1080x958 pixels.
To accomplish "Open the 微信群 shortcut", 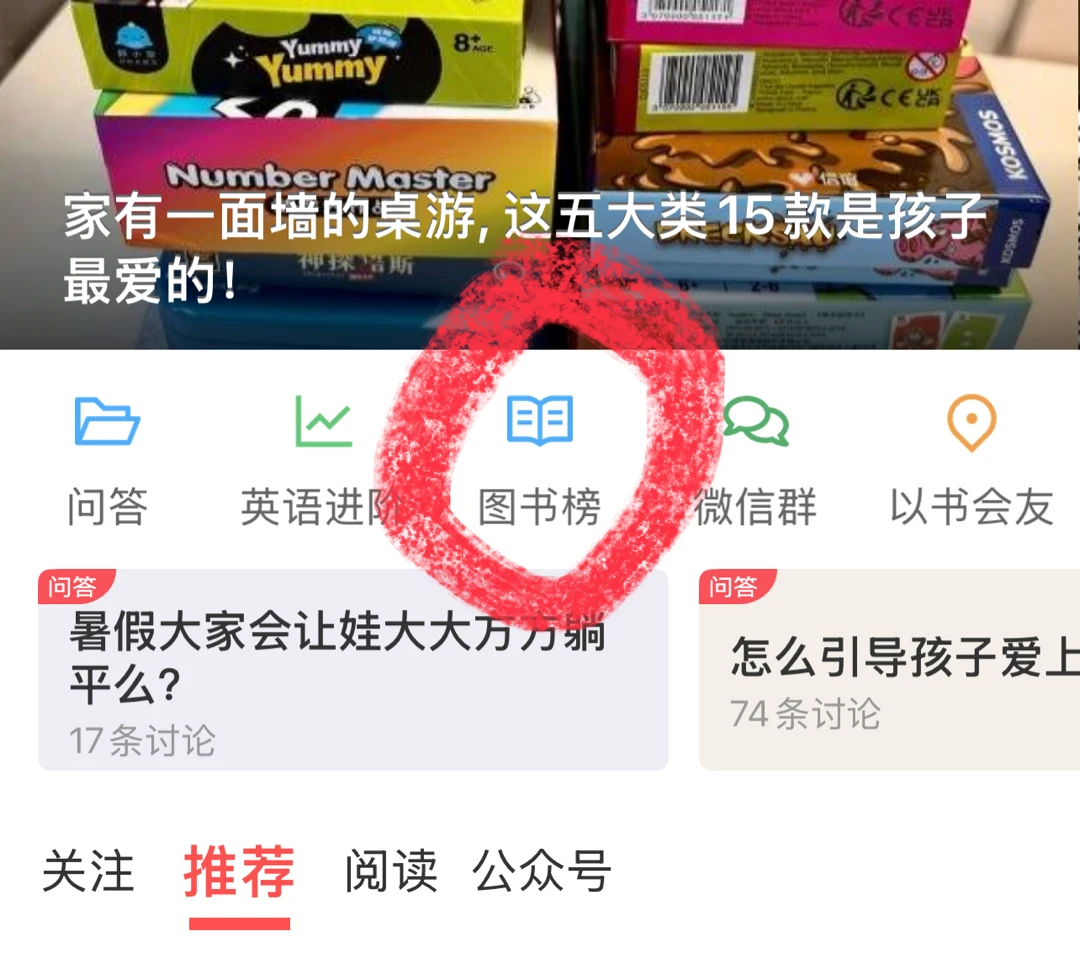I will click(x=756, y=460).
